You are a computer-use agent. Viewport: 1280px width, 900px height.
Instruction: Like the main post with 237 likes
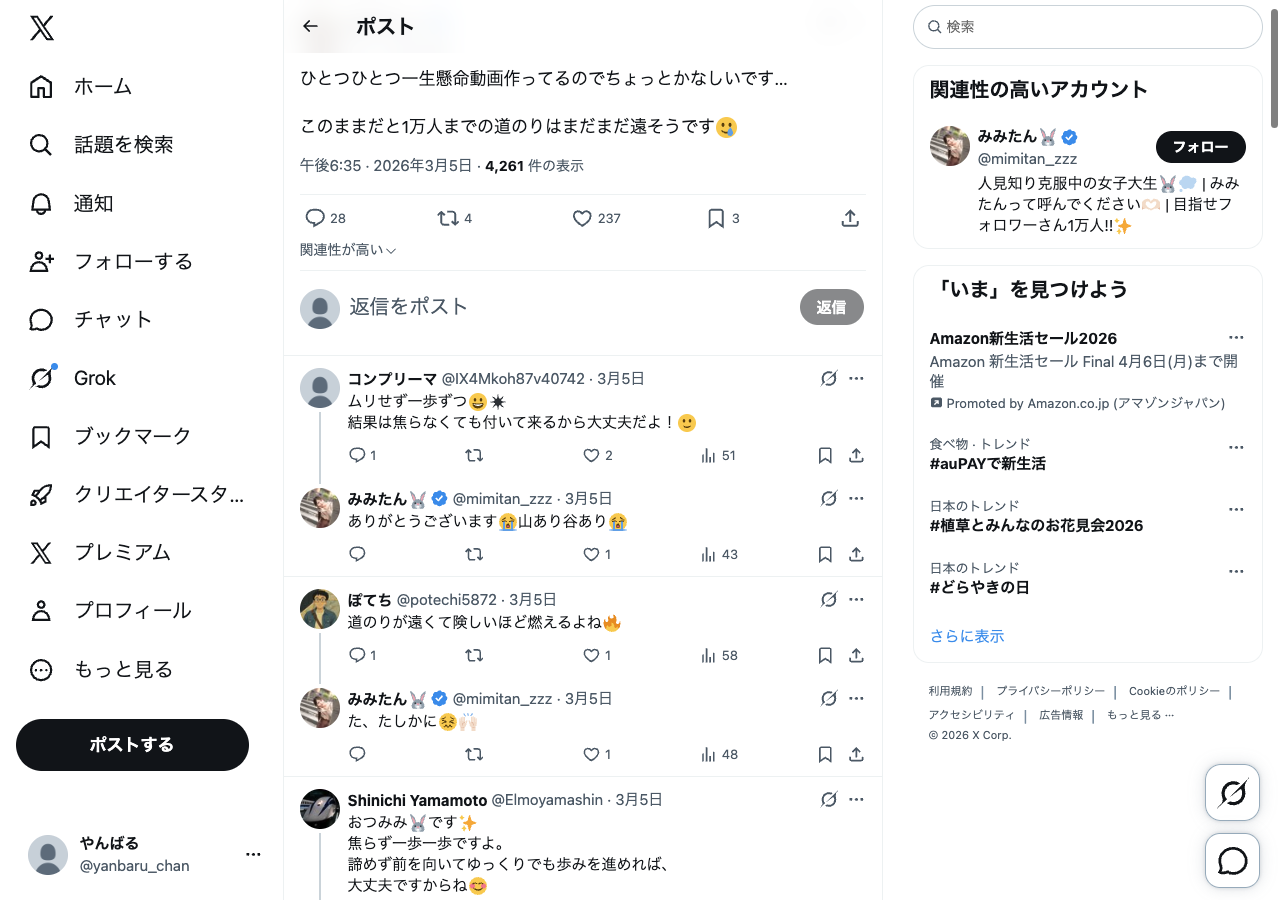(582, 218)
